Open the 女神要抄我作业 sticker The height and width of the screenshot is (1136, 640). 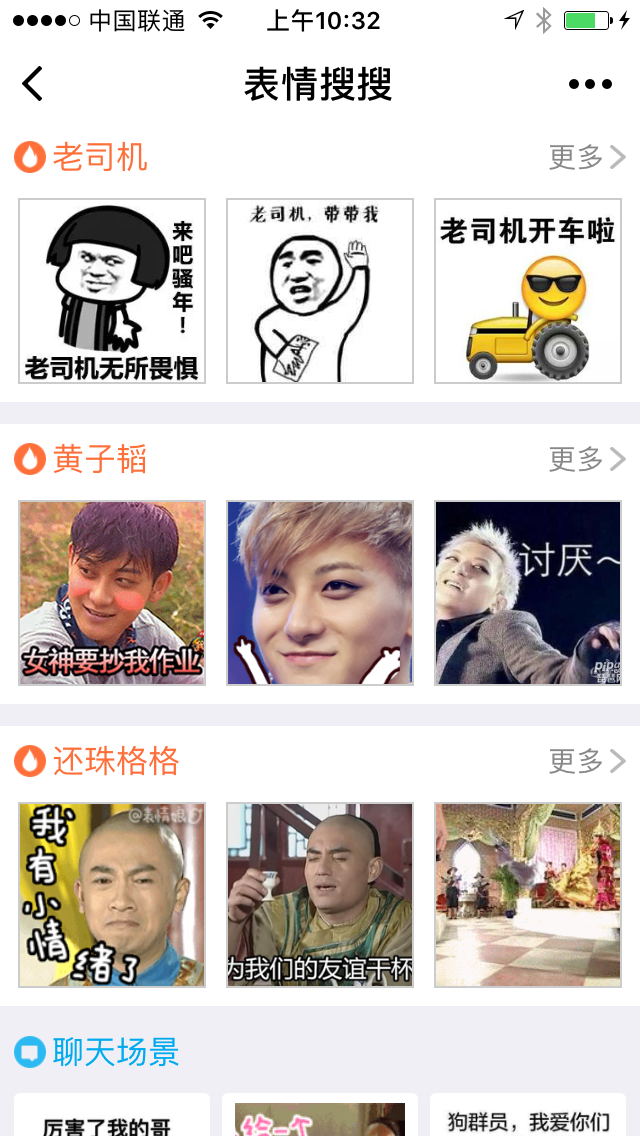pyautogui.click(x=112, y=593)
